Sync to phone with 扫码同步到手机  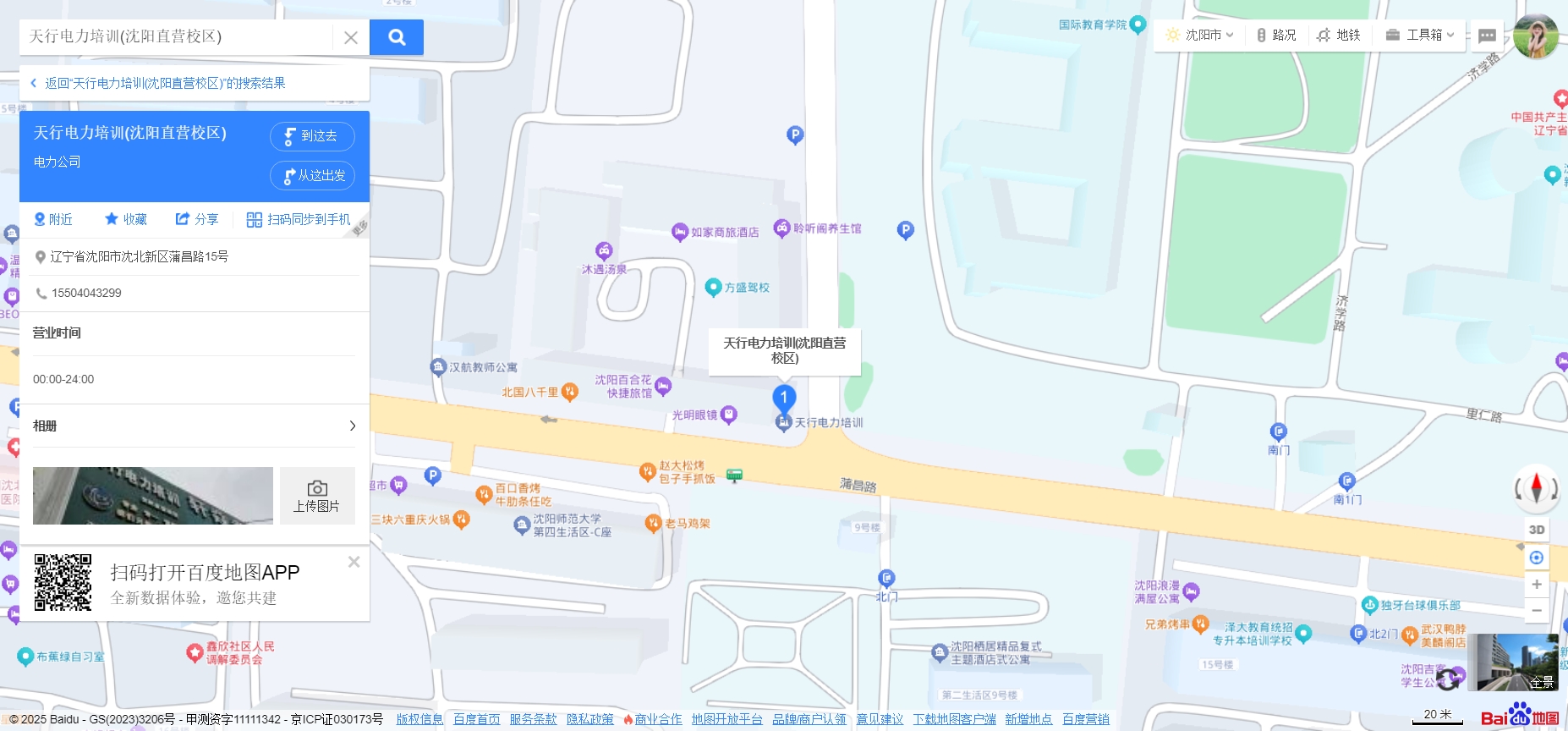pos(298,219)
